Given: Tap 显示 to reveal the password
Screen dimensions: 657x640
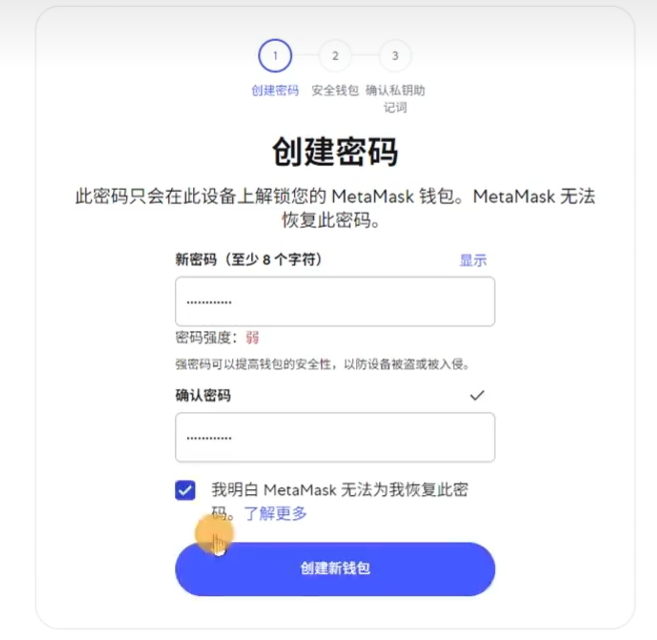Looking at the screenshot, I should [x=473, y=260].
